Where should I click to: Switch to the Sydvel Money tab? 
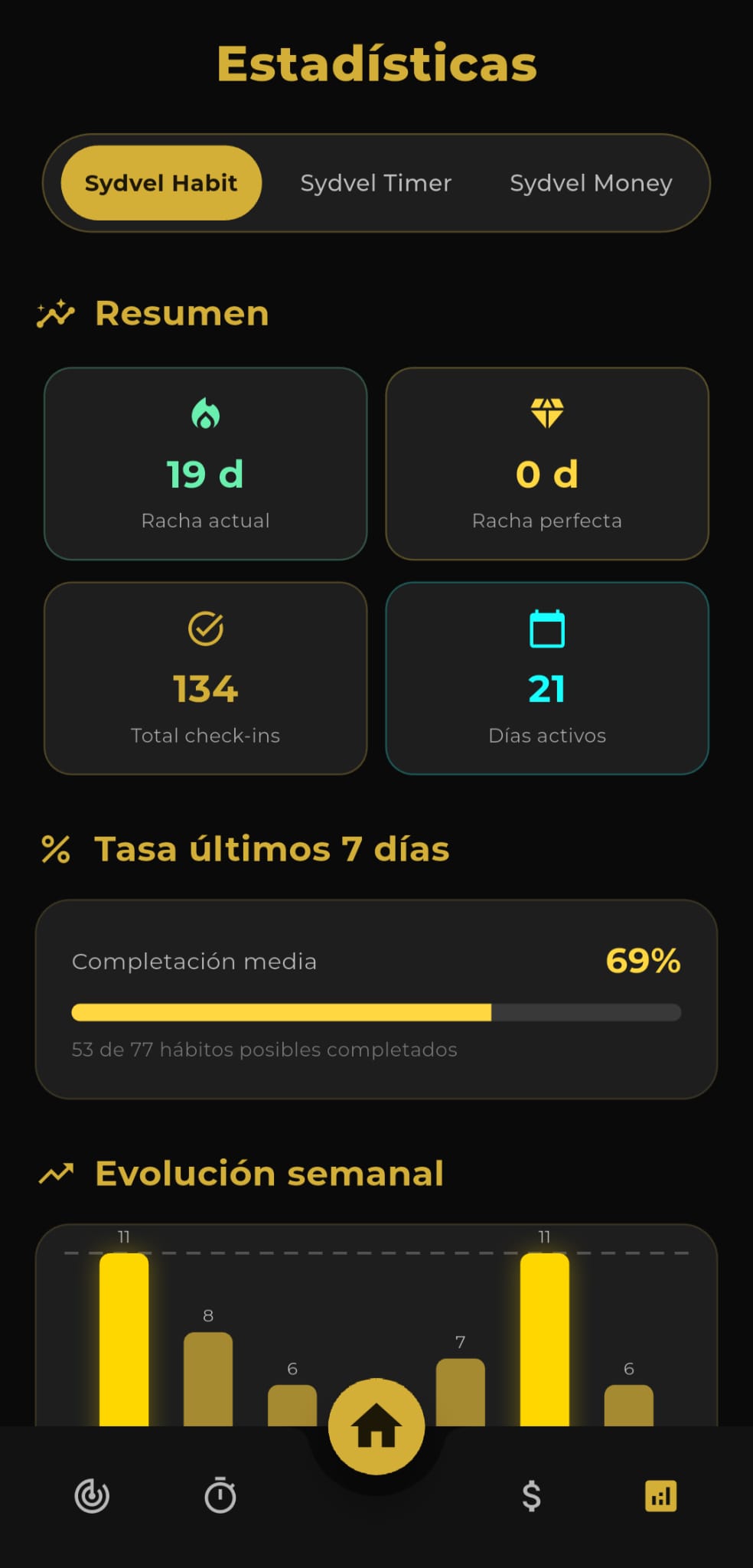(x=590, y=183)
